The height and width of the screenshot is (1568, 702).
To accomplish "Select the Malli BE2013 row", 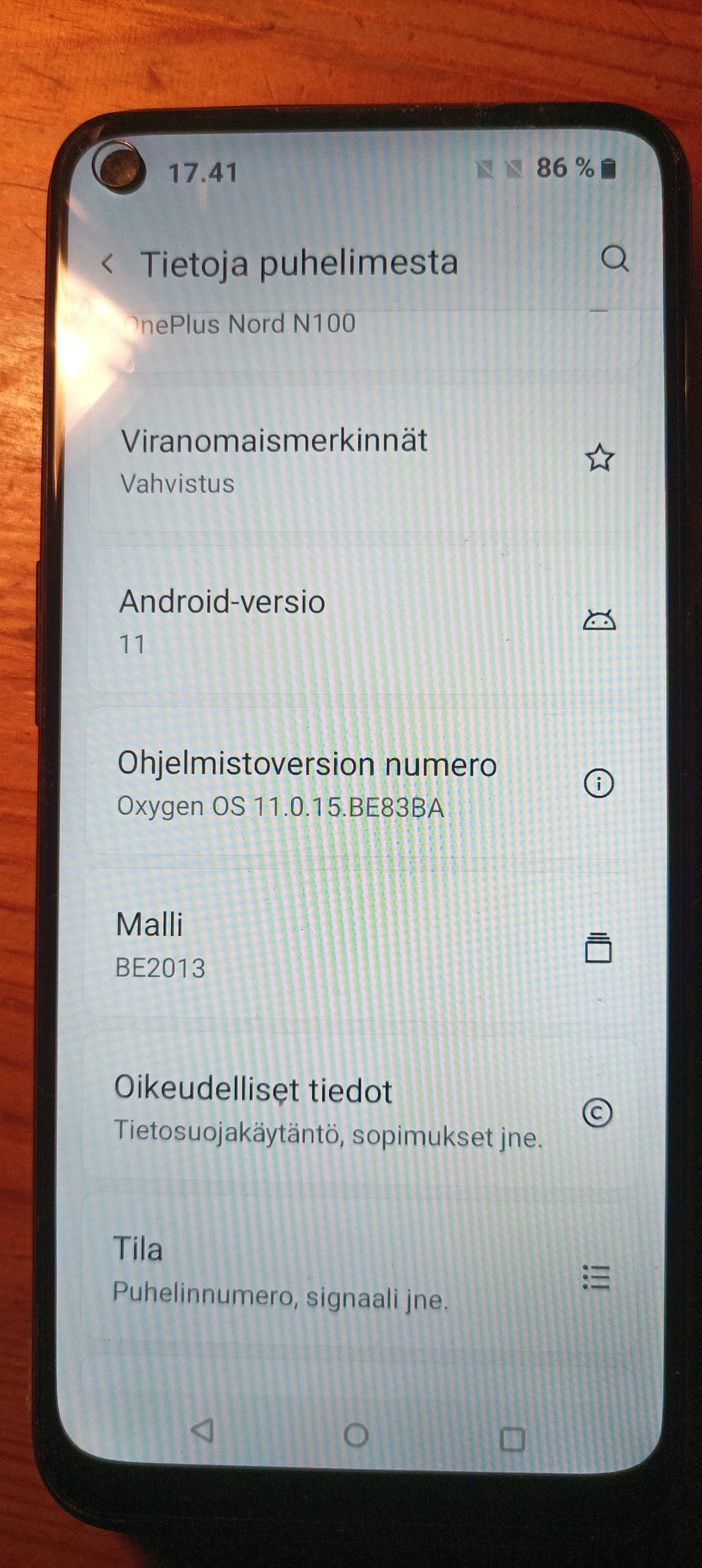I will [362, 945].
